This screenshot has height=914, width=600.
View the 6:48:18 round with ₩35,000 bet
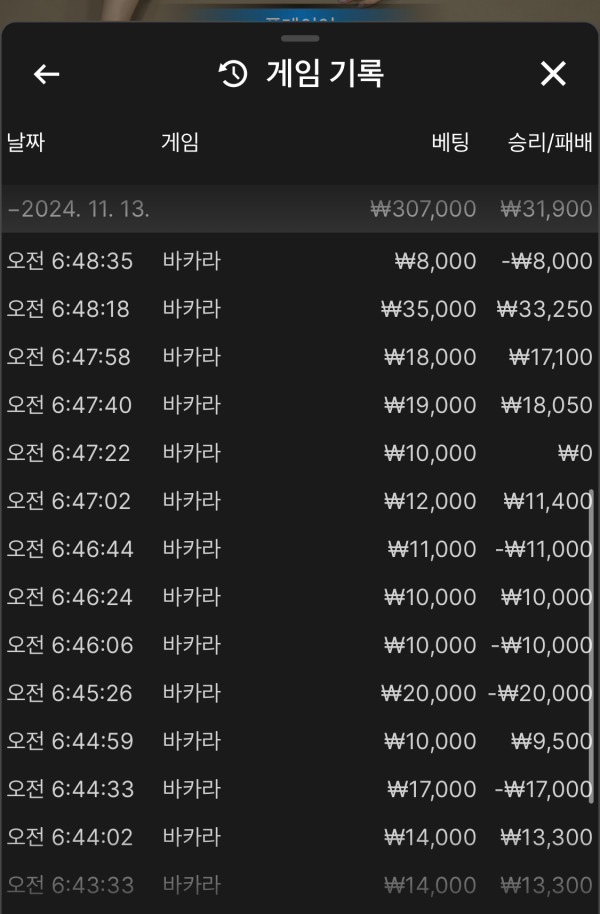pos(299,309)
